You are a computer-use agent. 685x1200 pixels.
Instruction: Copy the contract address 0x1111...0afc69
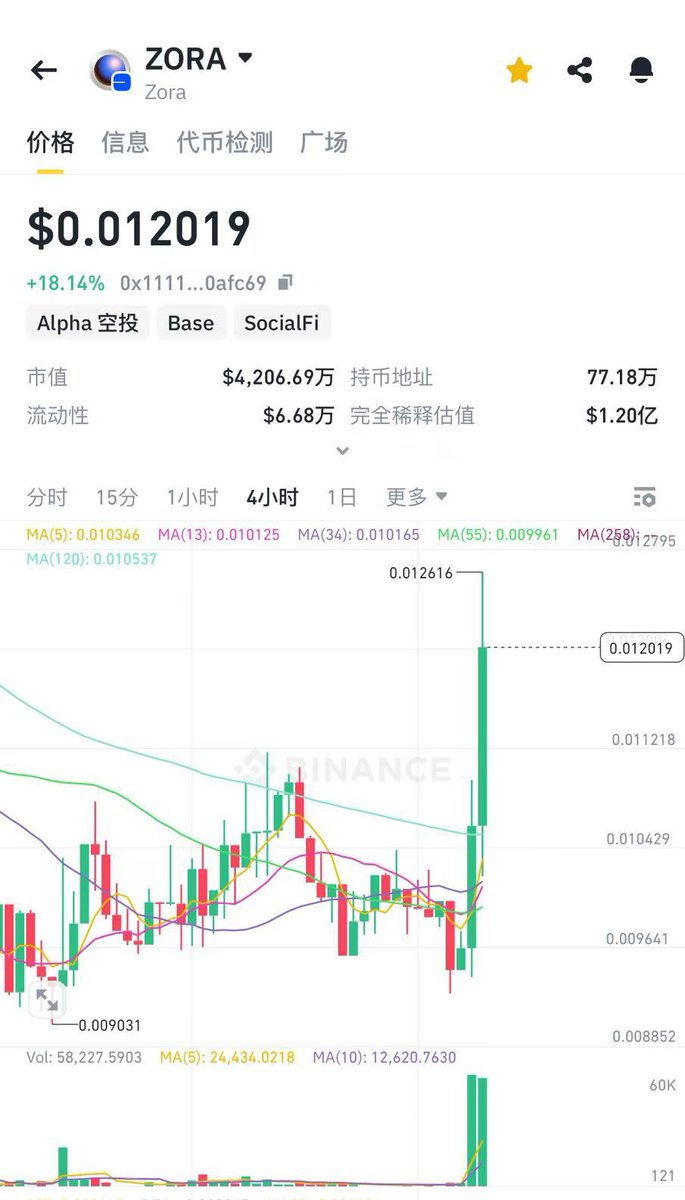pos(285,283)
